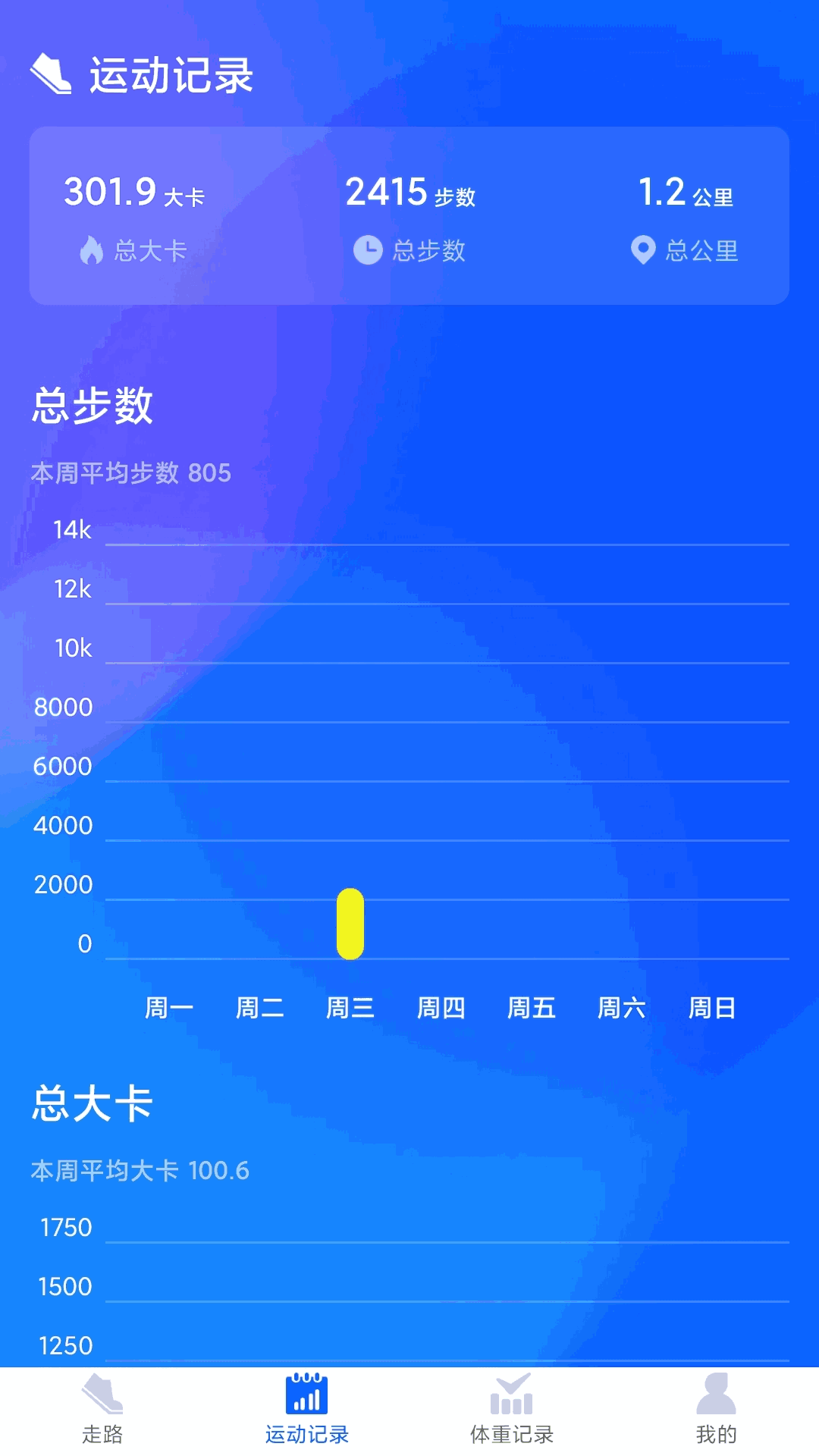819x1456 pixels.
Task: Click the yellow step bar on 周三
Action: point(350,925)
